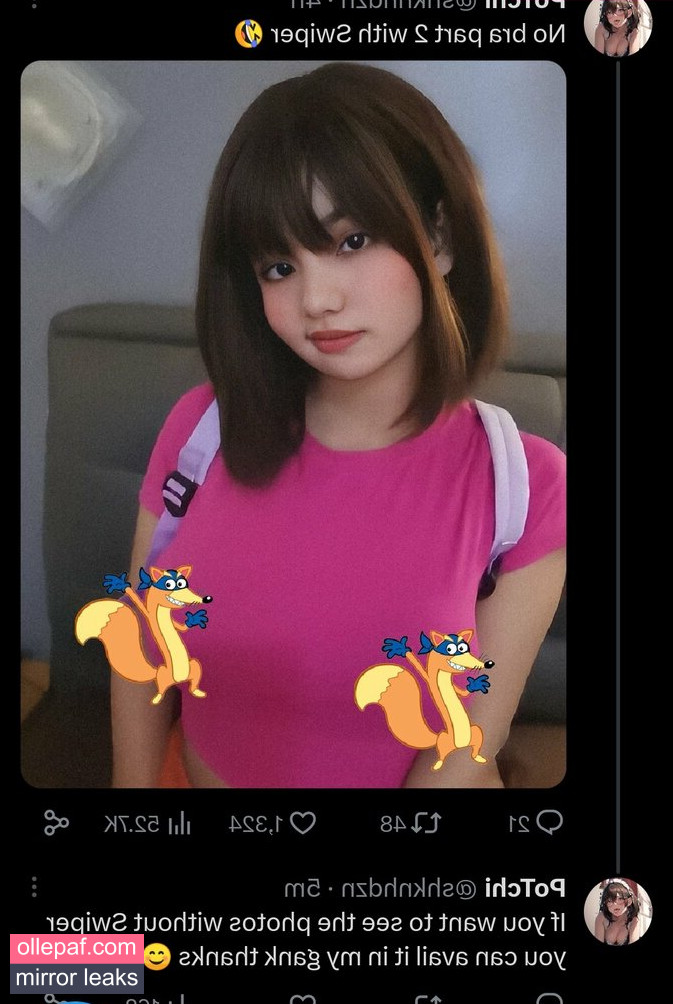
Task: Open PoTchi's profile from the 5m reply avatar
Action: coord(618,911)
